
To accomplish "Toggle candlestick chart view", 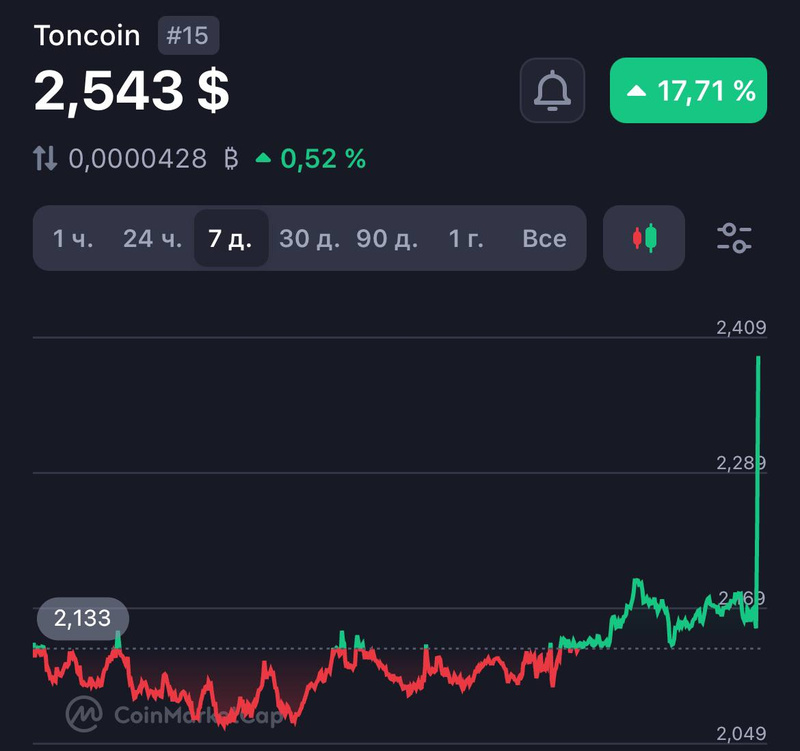I will [644, 239].
